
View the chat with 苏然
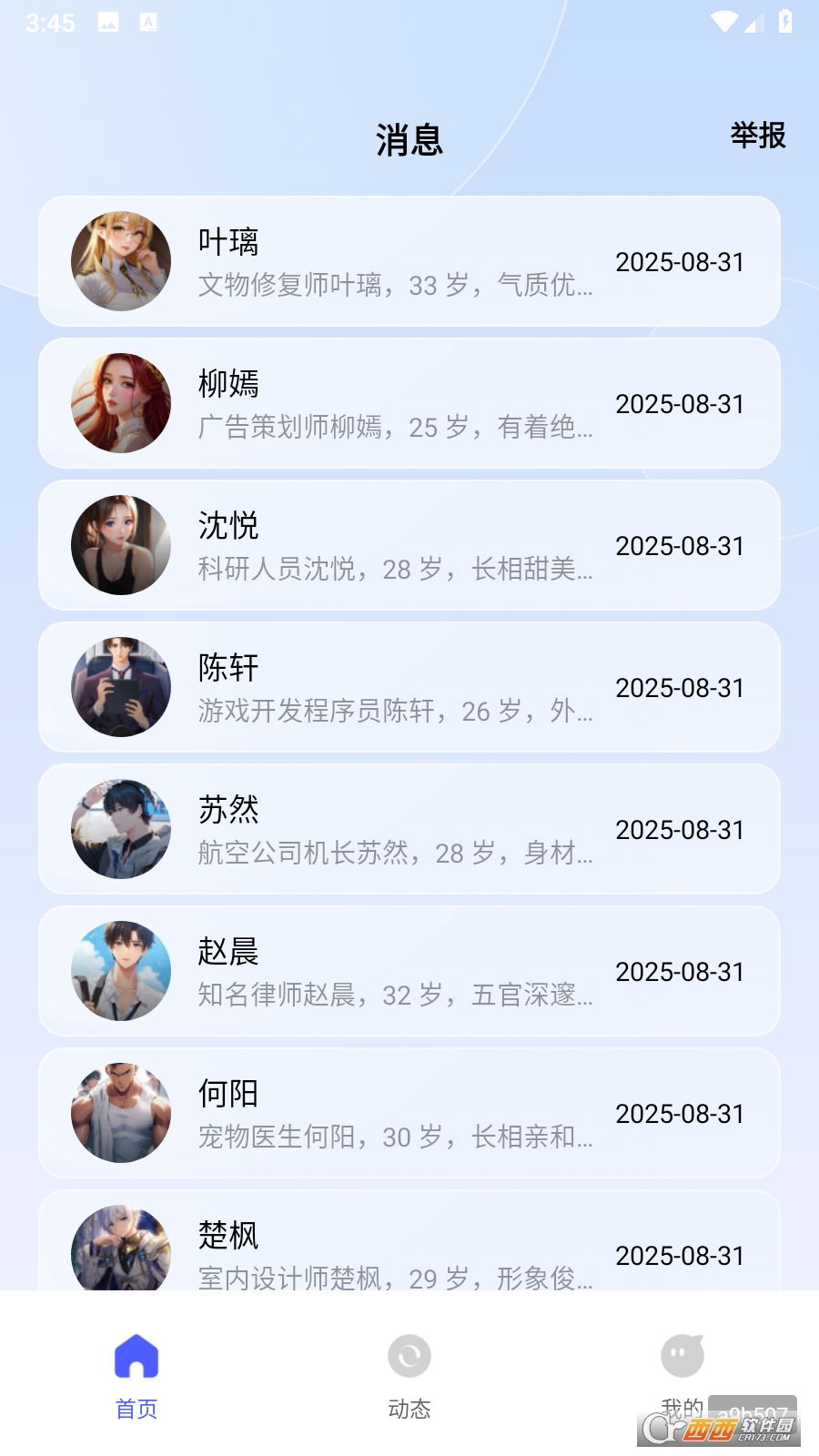(409, 829)
